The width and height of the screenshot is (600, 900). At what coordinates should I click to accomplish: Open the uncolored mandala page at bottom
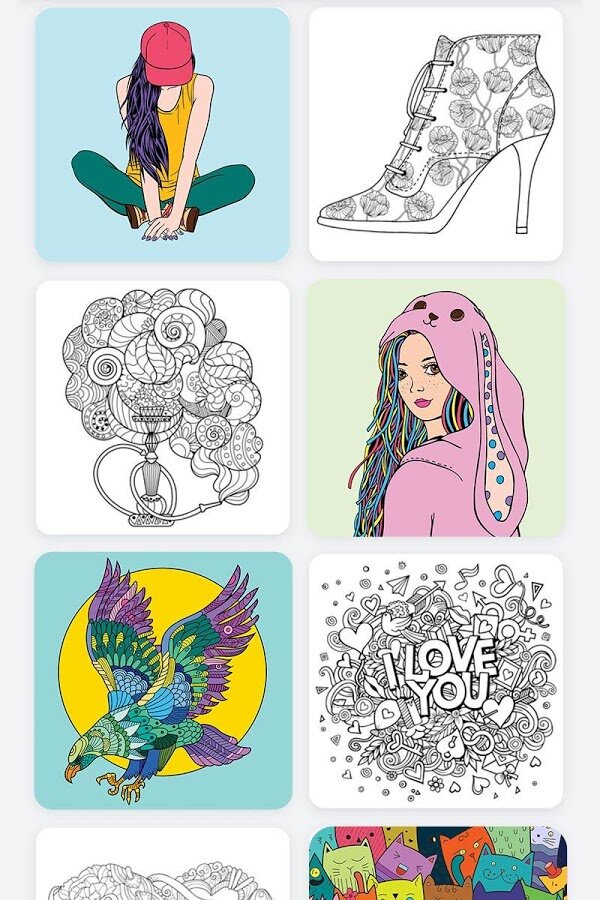[x=163, y=865]
